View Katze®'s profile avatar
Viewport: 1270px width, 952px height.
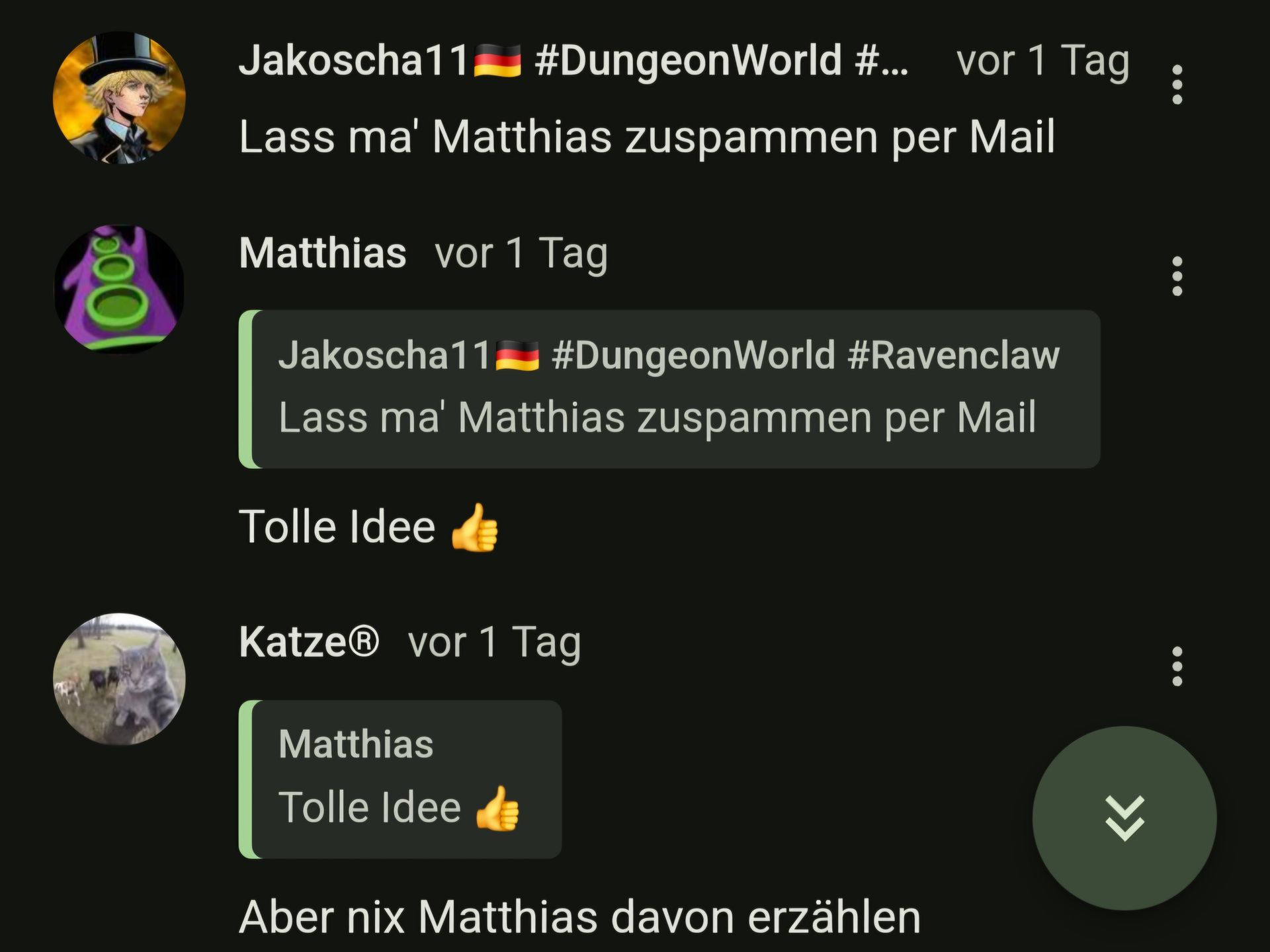[119, 679]
